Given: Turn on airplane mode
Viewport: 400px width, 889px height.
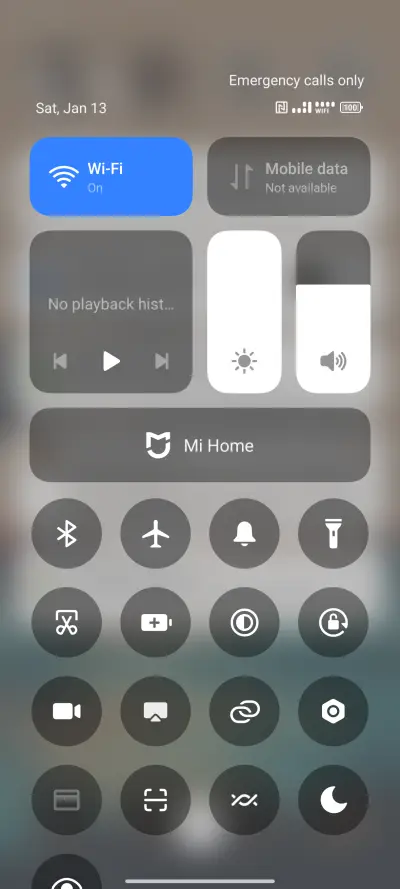Looking at the screenshot, I should pos(156,534).
